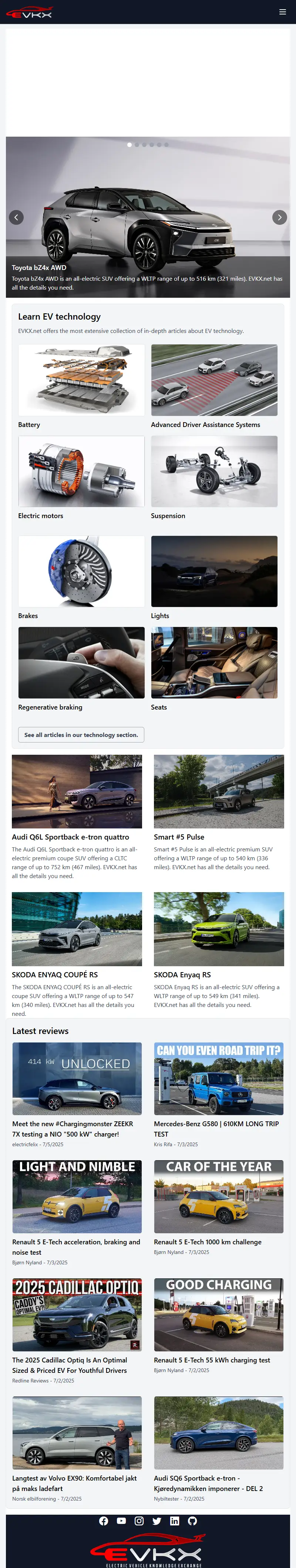
Task: Open the hamburger menu
Action: 282,11
